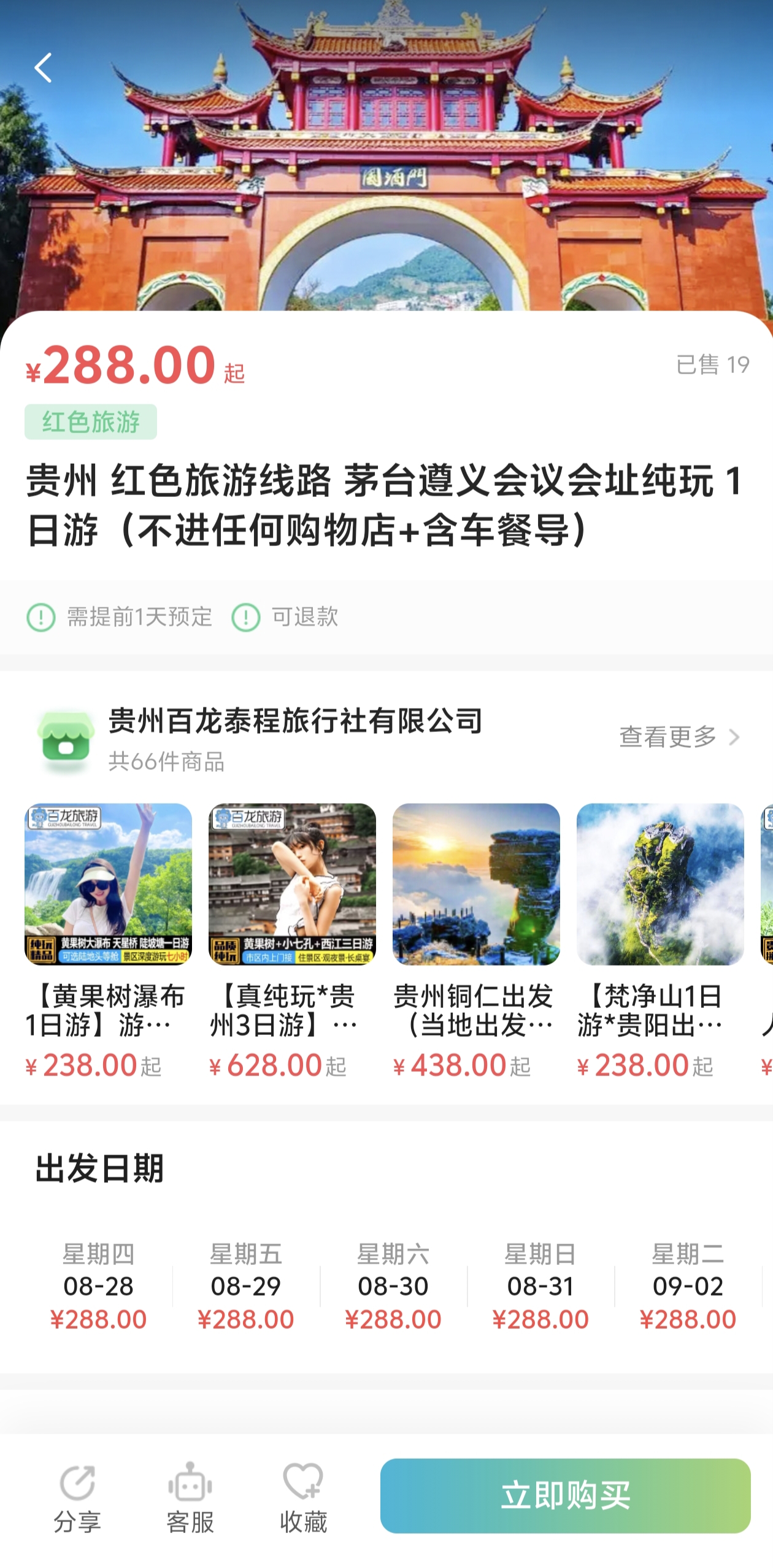
Task: Tap 立即购买 to buy now
Action: pos(565,1496)
